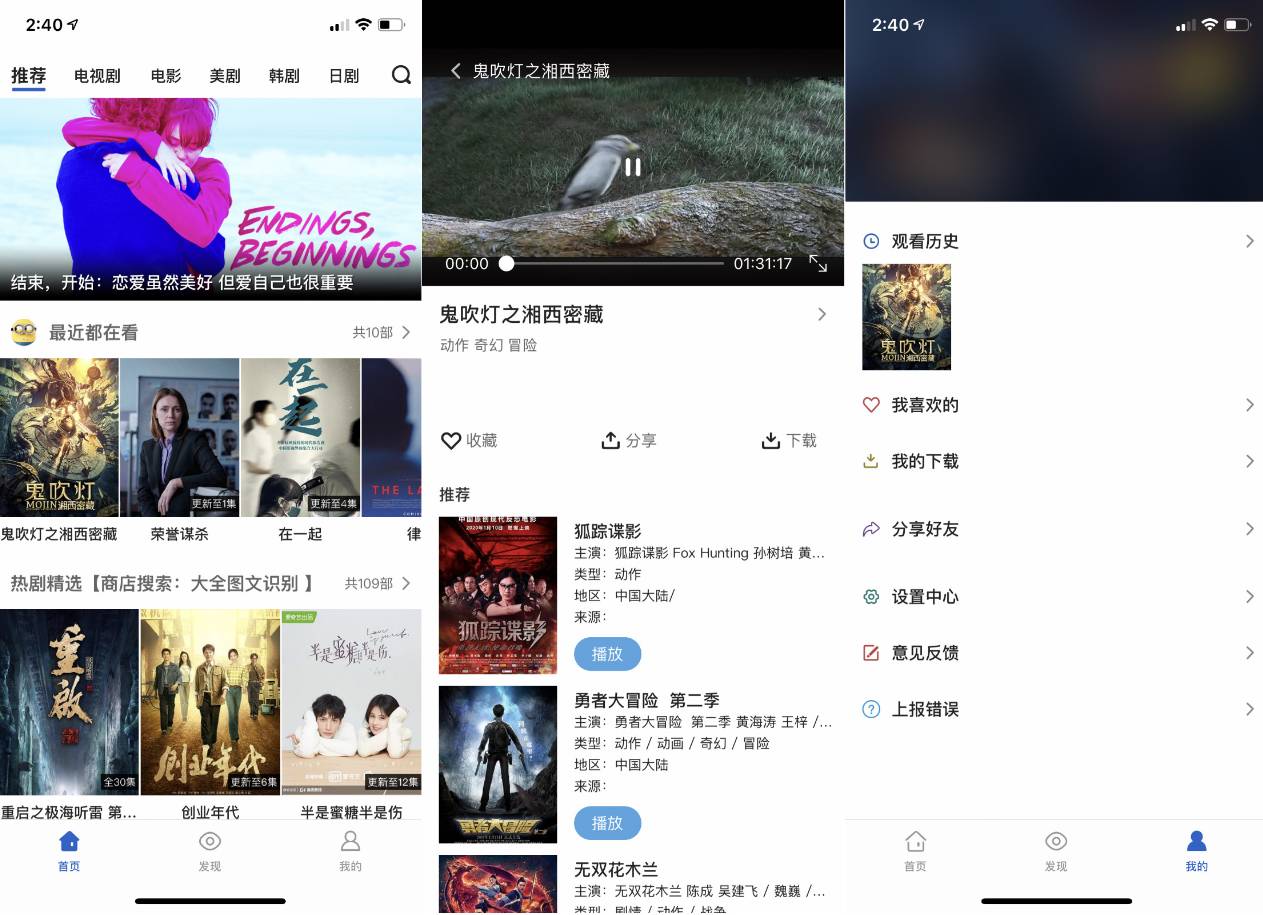The height and width of the screenshot is (915, 1263).
Task: Open the Endings, Beginnings featured banner
Action: (x=210, y=198)
